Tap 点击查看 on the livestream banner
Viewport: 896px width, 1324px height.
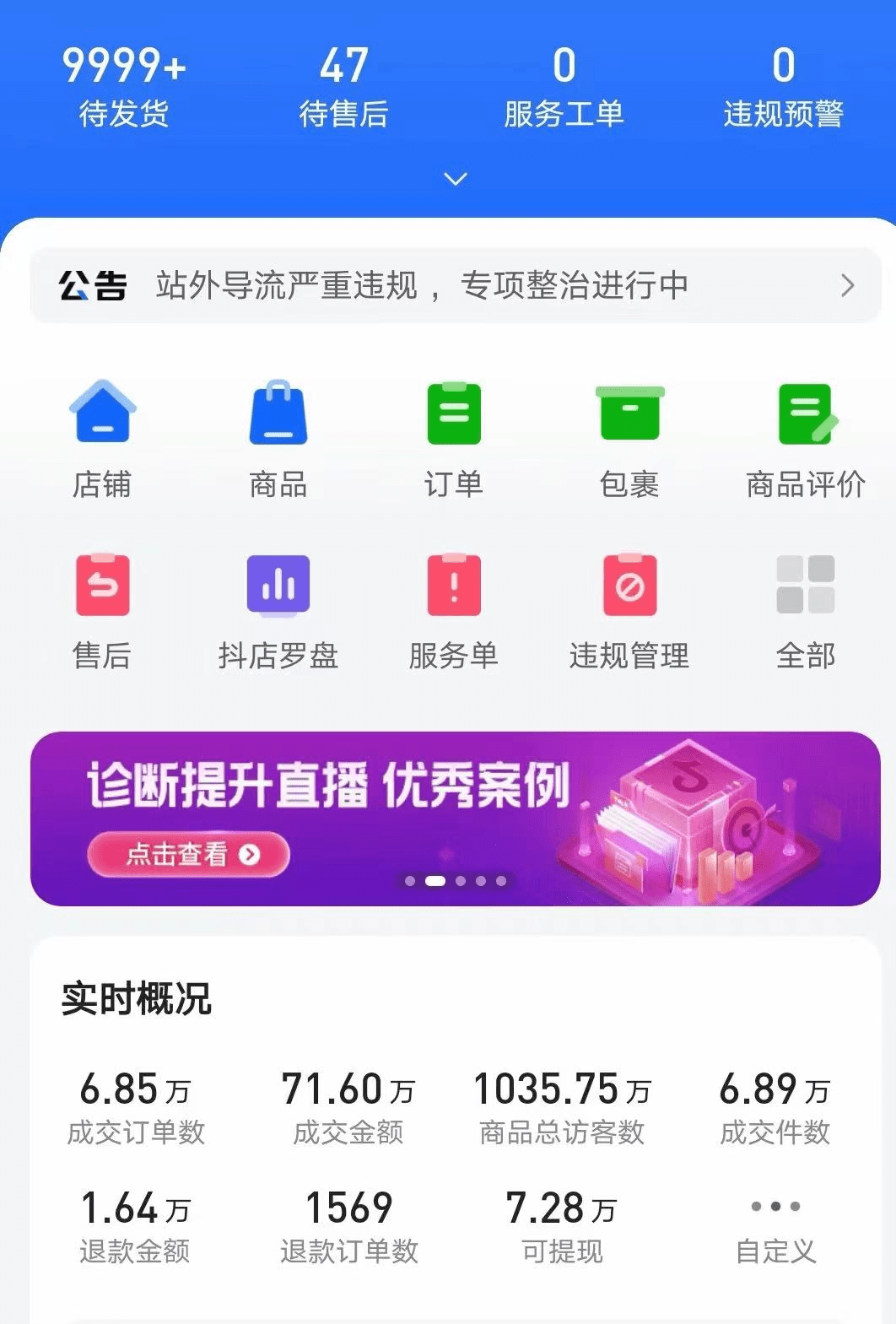[189, 854]
